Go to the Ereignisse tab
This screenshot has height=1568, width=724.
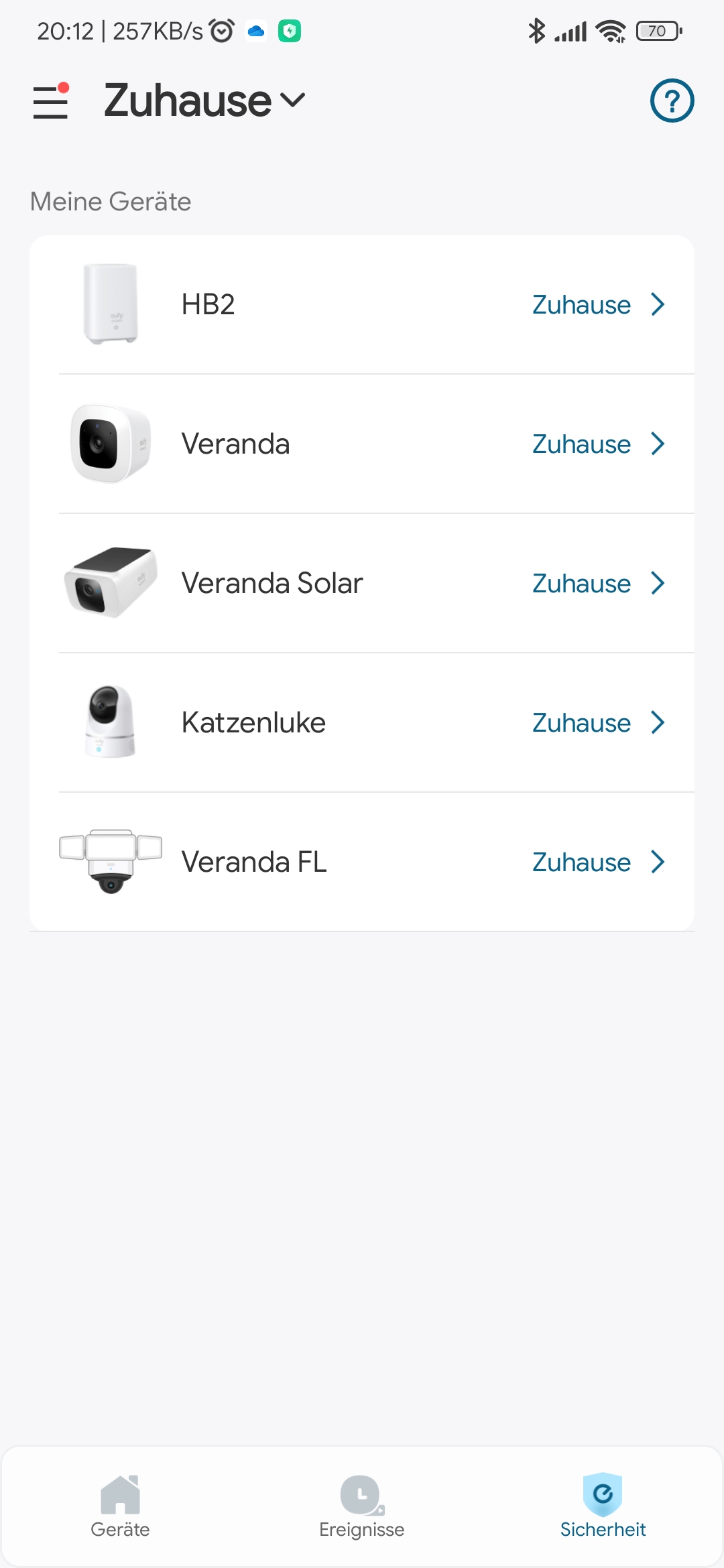coord(361,1506)
